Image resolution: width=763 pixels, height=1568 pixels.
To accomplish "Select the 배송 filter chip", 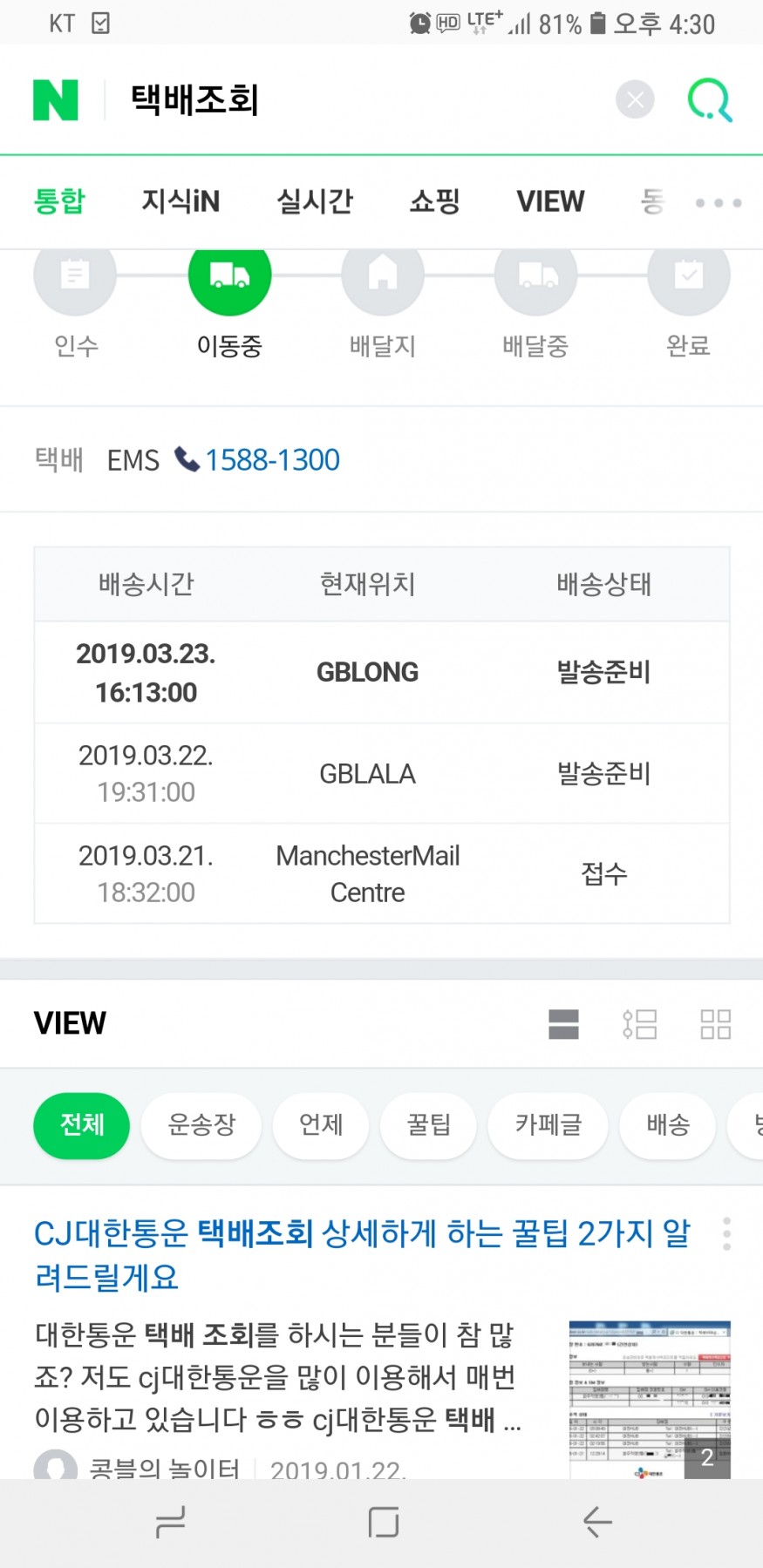I will pyautogui.click(x=668, y=1125).
